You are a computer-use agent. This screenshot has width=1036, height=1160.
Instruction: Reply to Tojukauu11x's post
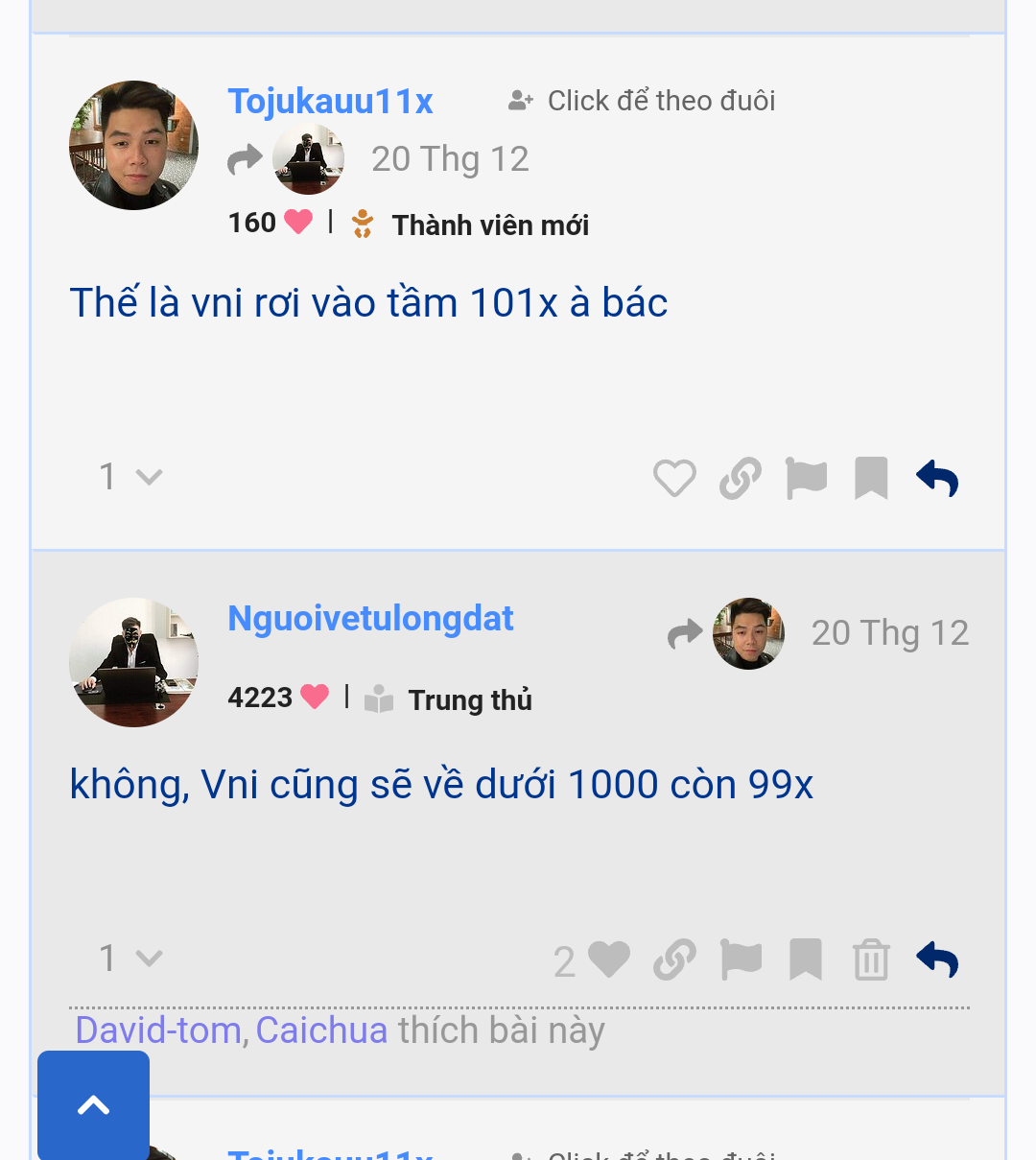[937, 478]
